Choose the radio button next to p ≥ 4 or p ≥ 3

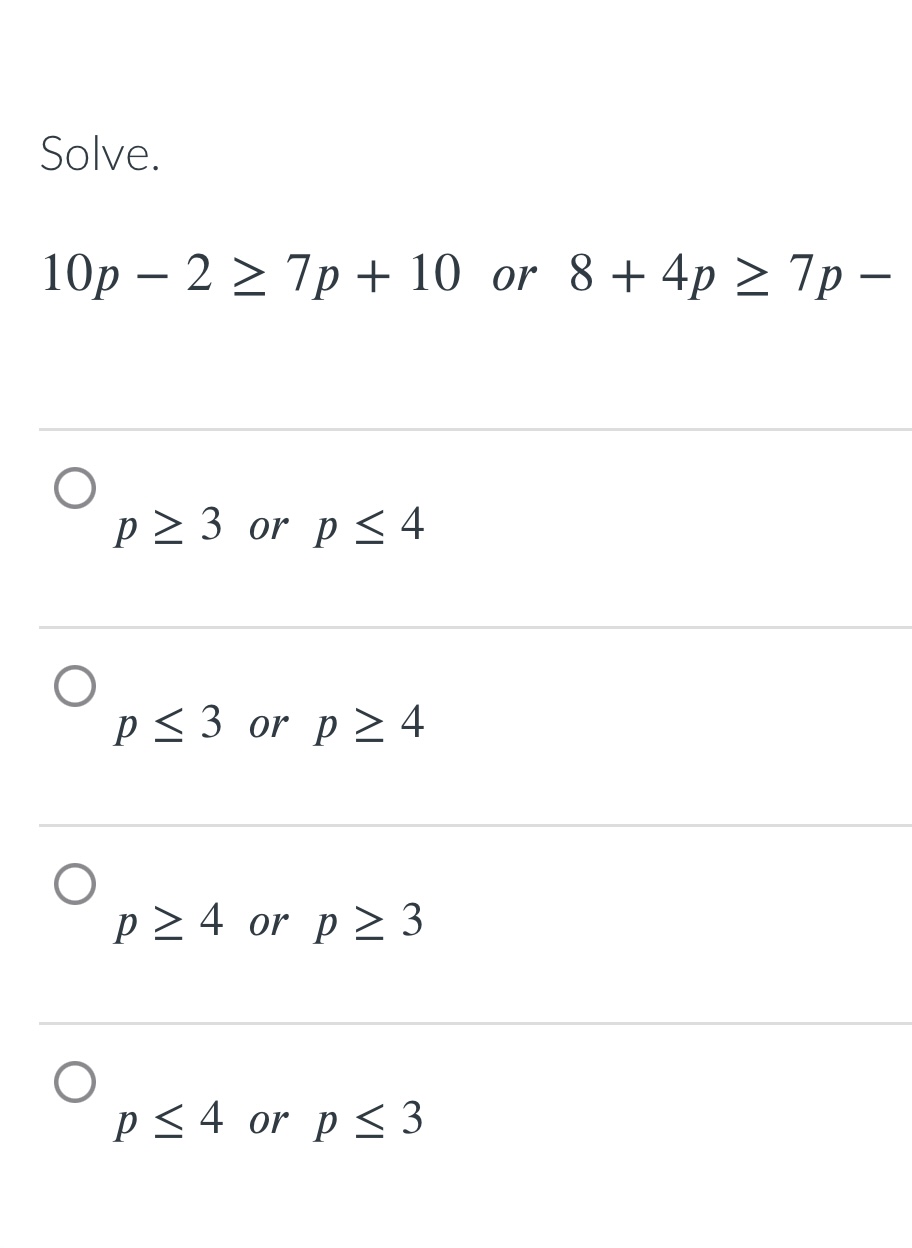75,884
